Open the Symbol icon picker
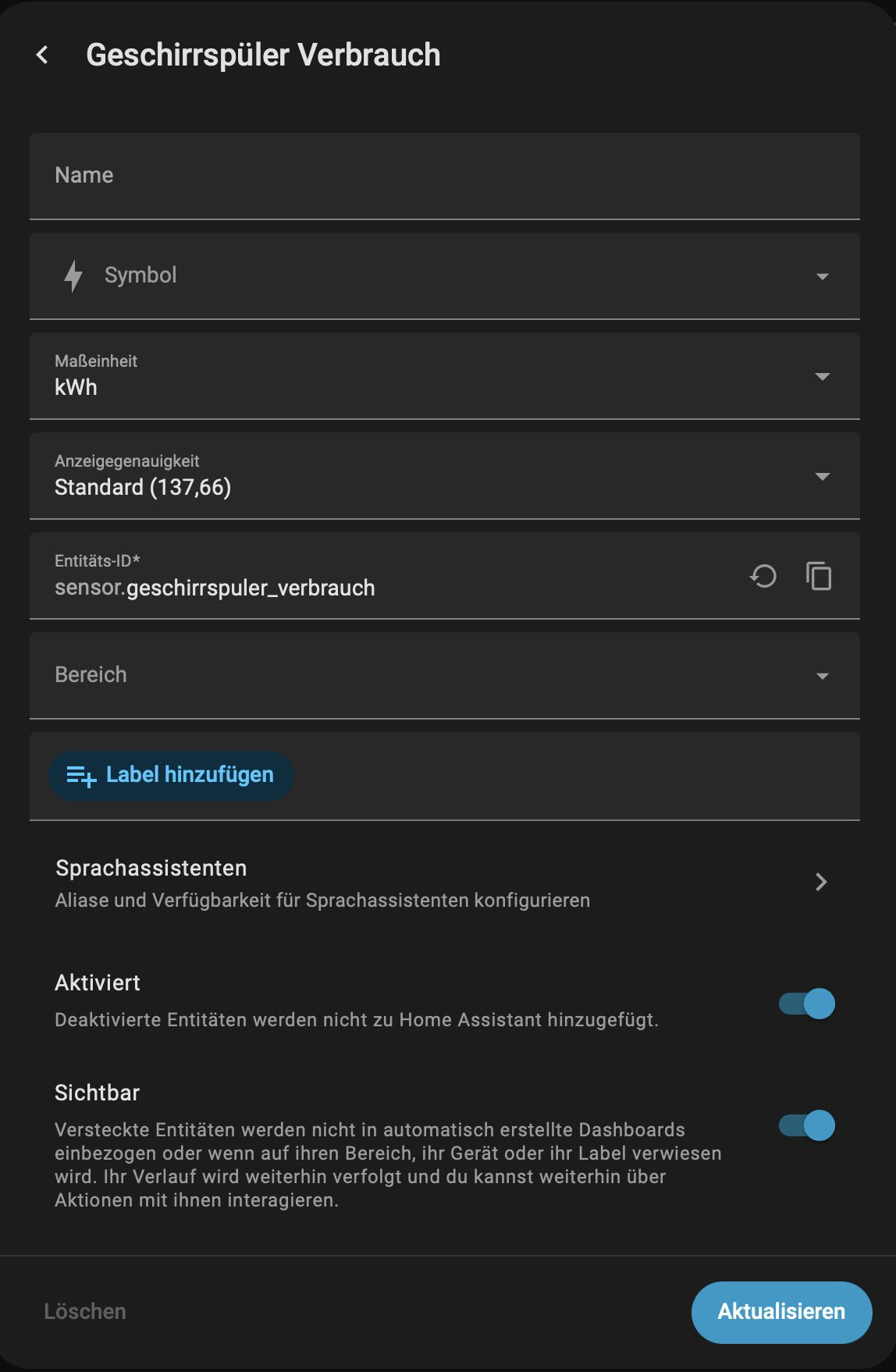 pyautogui.click(x=443, y=276)
